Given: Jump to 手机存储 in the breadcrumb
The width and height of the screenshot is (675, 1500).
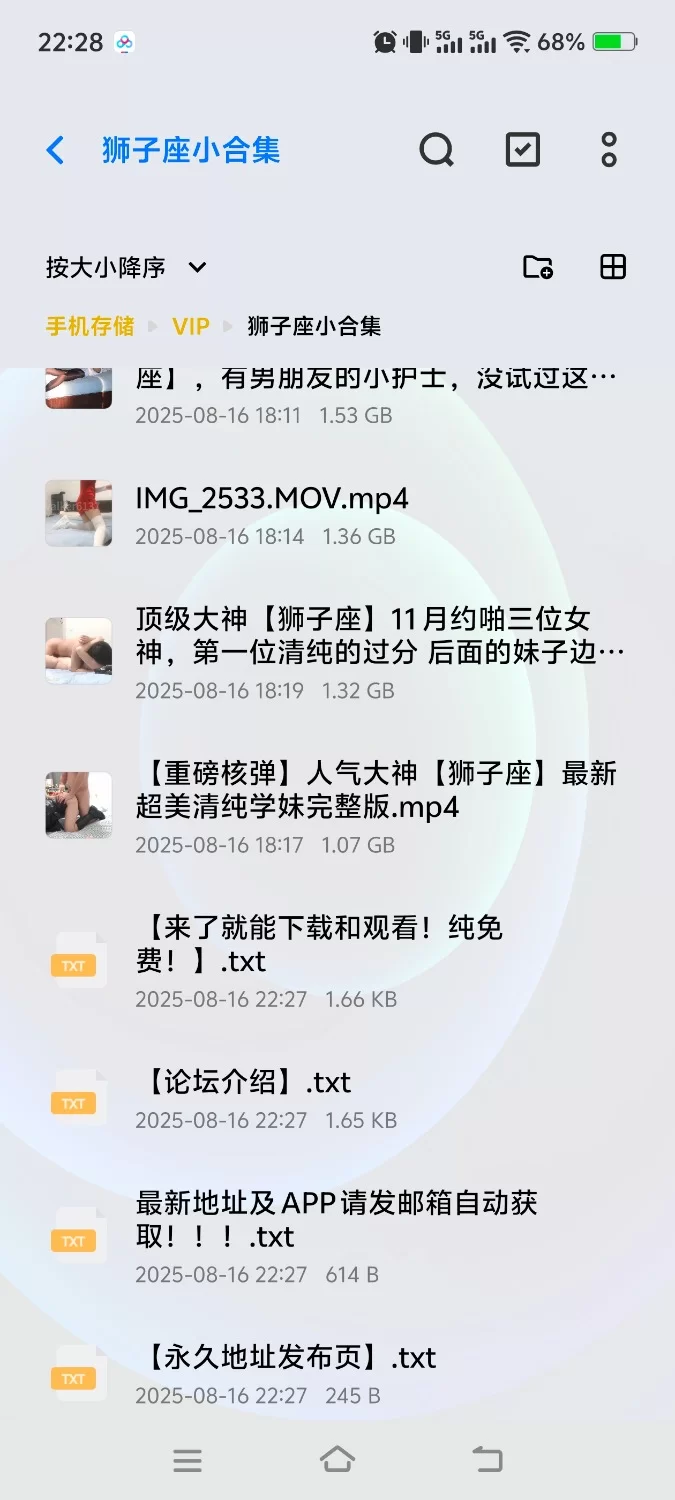Looking at the screenshot, I should click(90, 326).
